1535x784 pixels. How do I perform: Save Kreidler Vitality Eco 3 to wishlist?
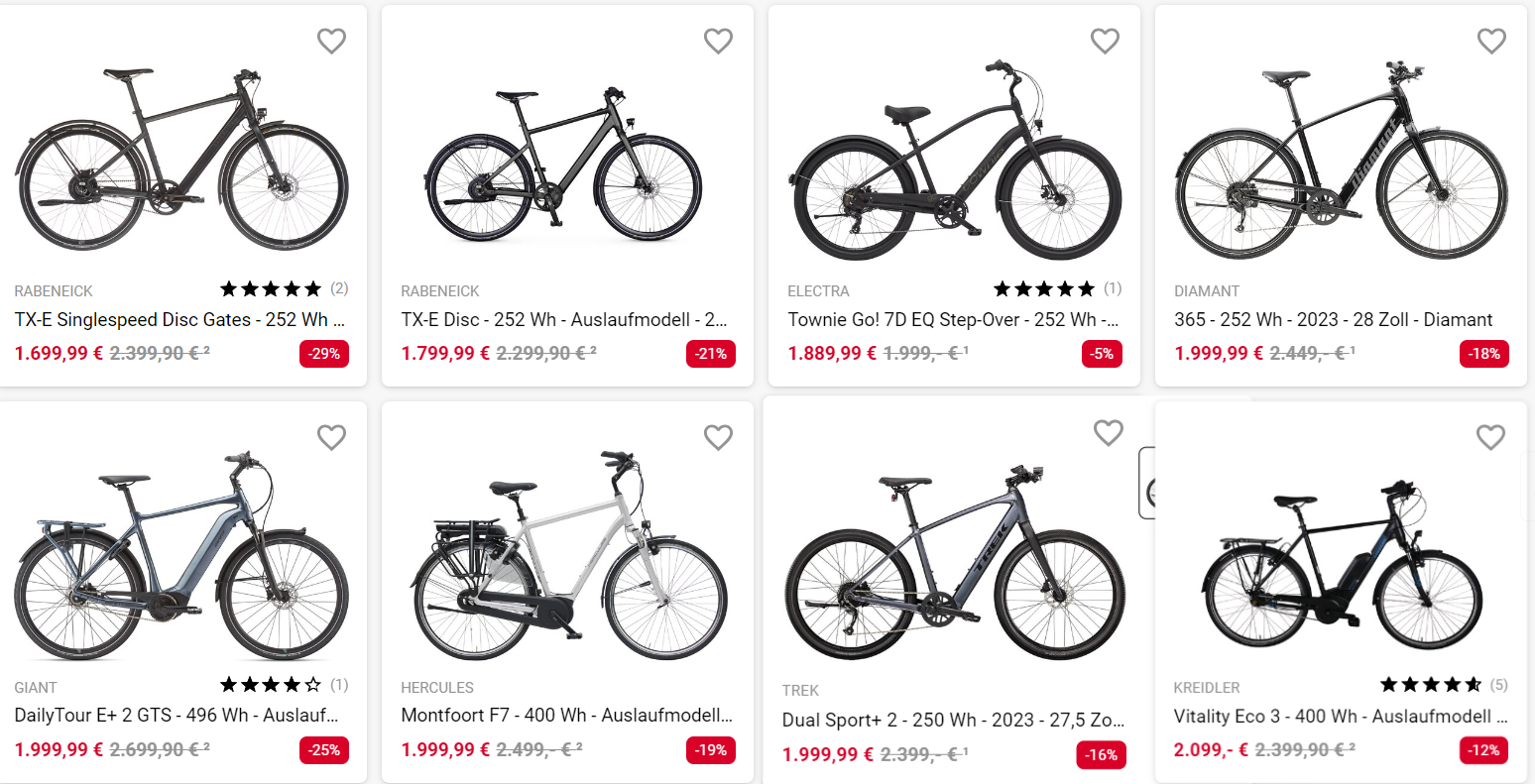pyautogui.click(x=1490, y=437)
